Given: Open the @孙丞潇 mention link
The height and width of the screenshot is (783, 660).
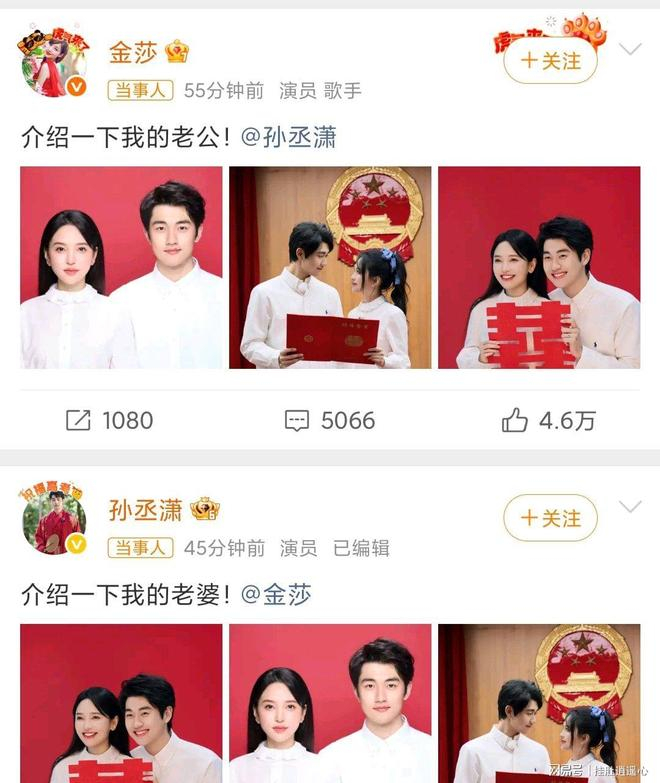Looking at the screenshot, I should click(289, 137).
